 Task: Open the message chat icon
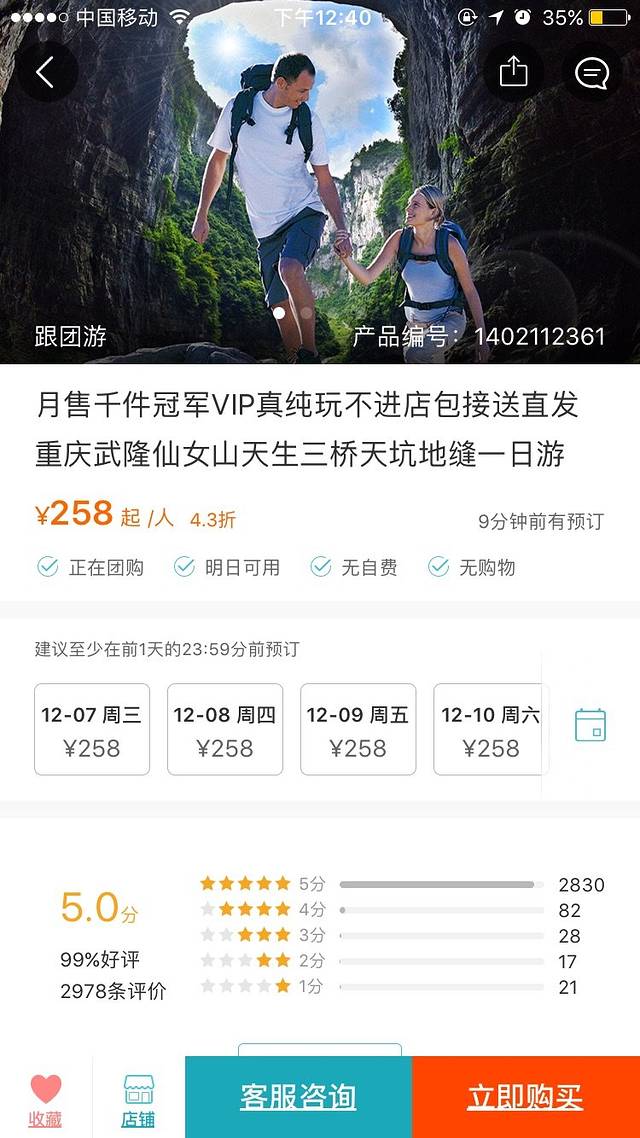pos(591,72)
